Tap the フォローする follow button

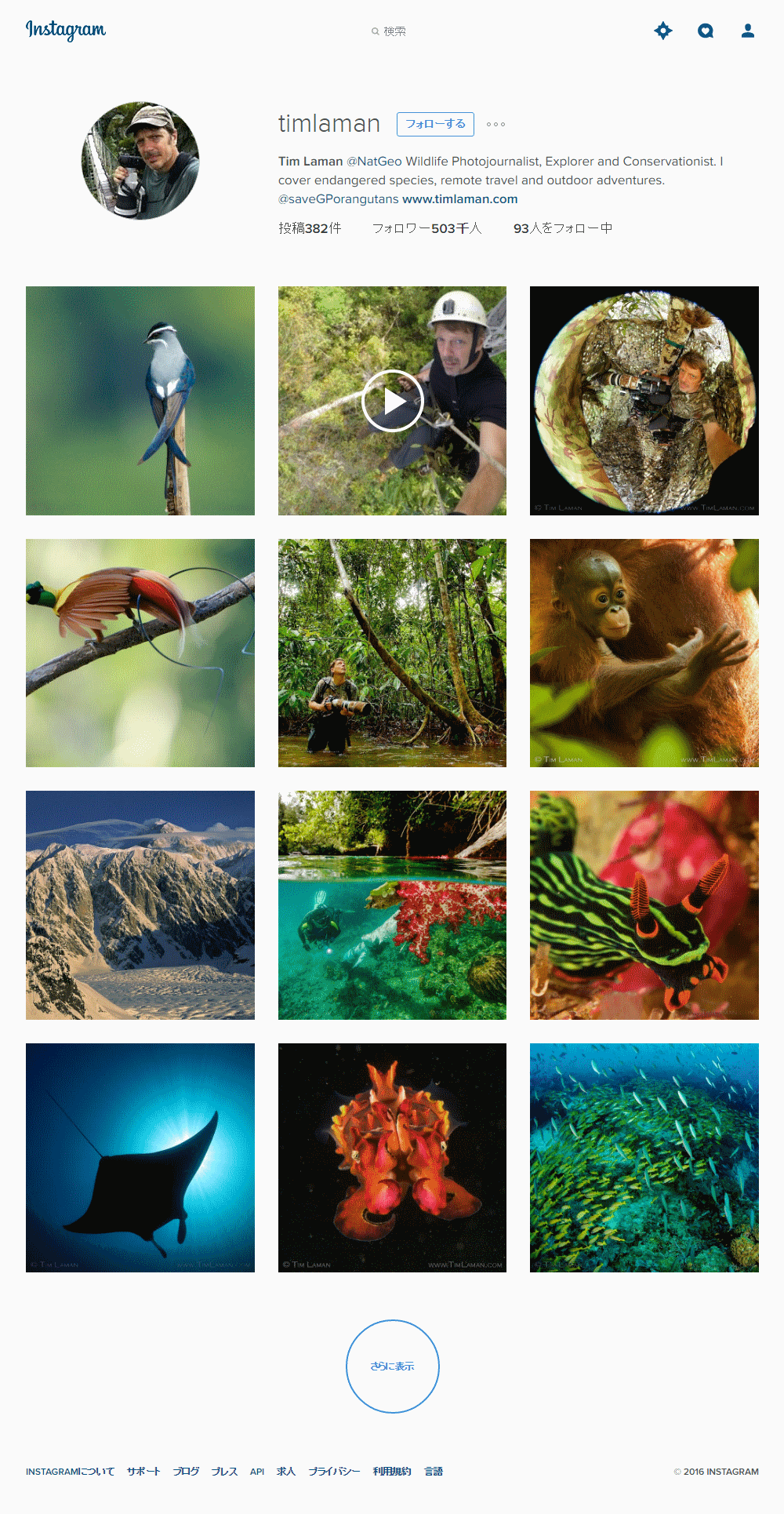click(x=435, y=124)
